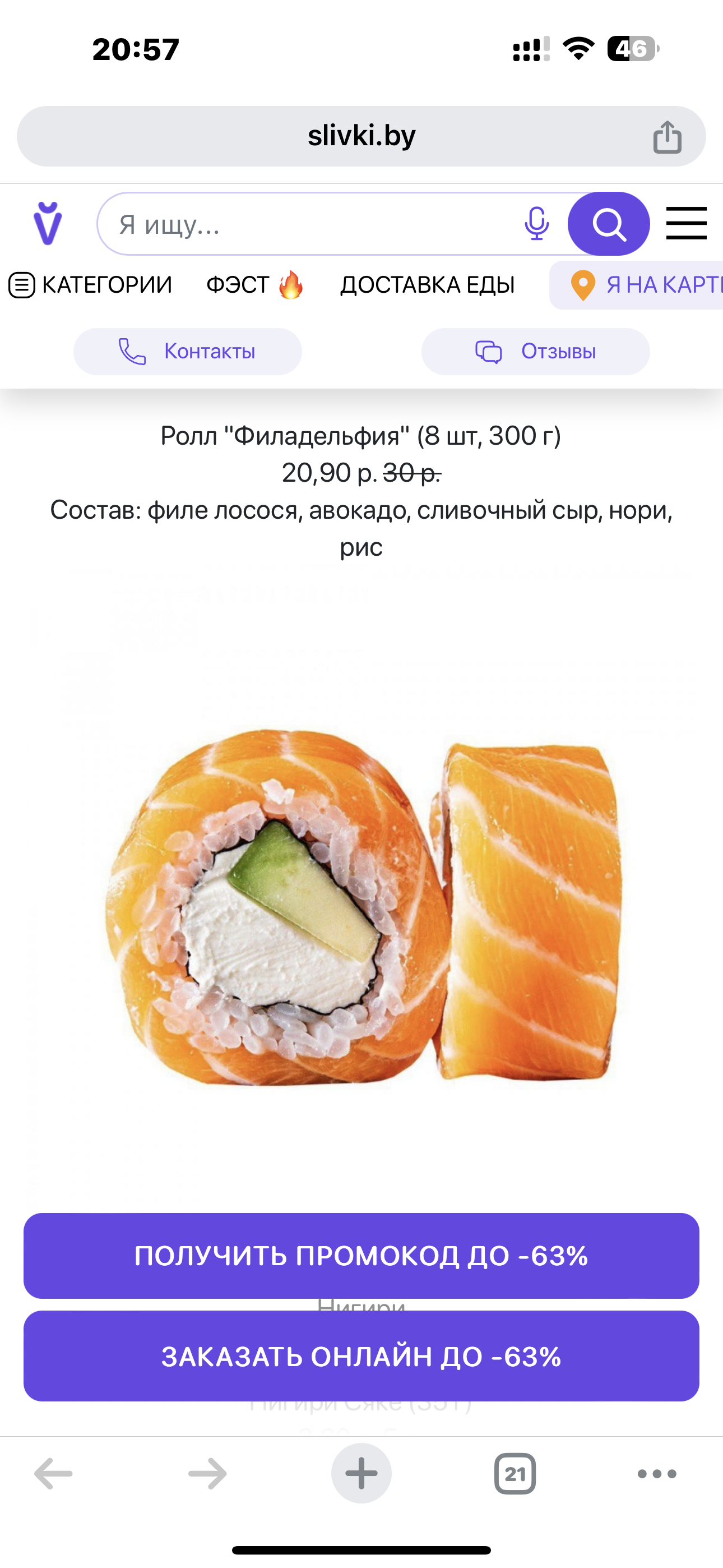Run search with the magnifier button
This screenshot has width=723, height=1568.
609,224
